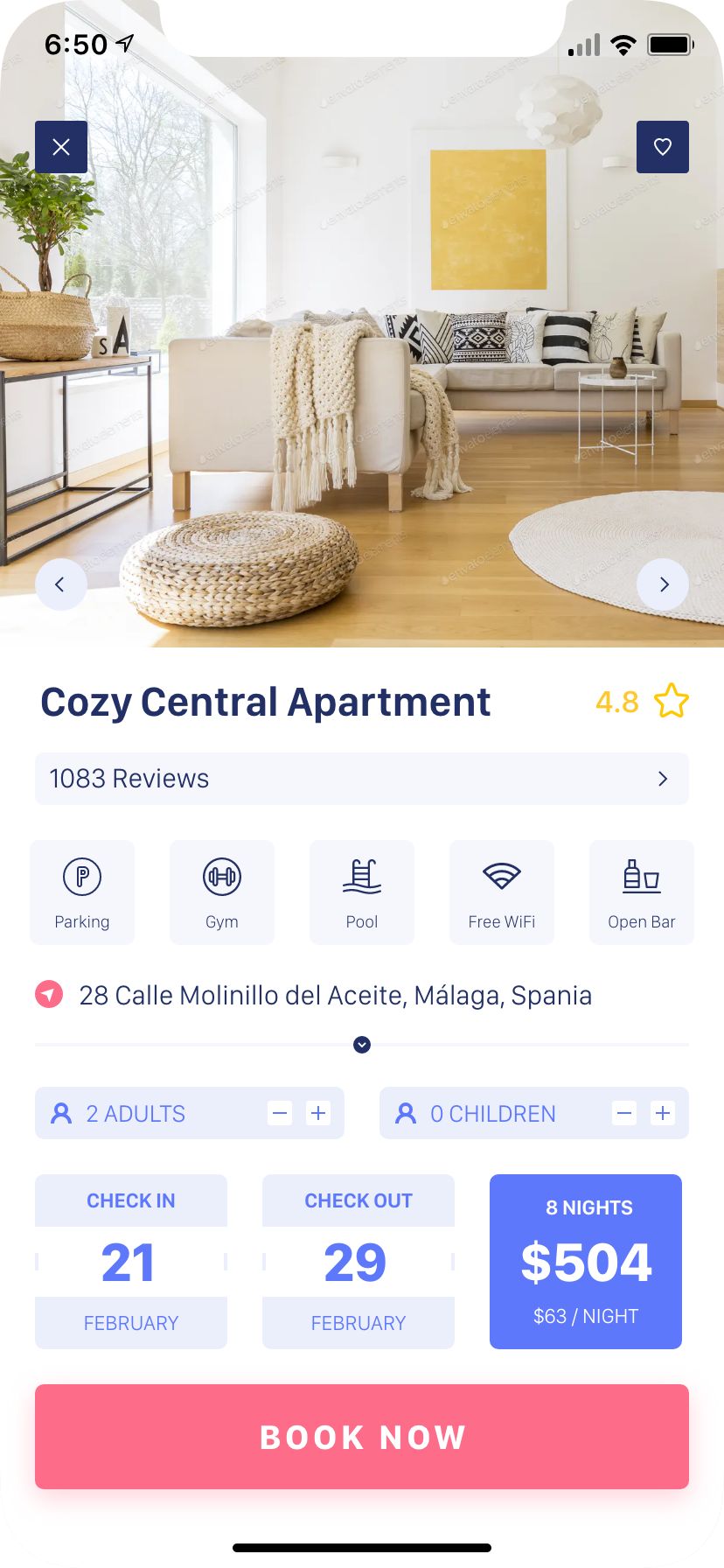Change the check in date

[x=131, y=1262]
